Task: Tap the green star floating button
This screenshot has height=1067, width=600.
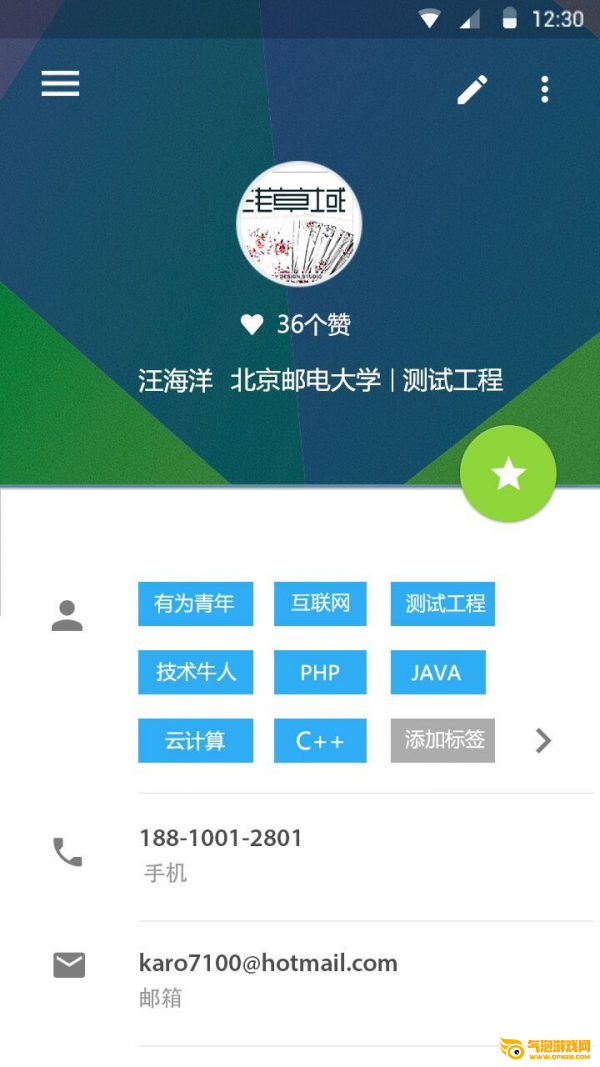Action: tap(508, 474)
